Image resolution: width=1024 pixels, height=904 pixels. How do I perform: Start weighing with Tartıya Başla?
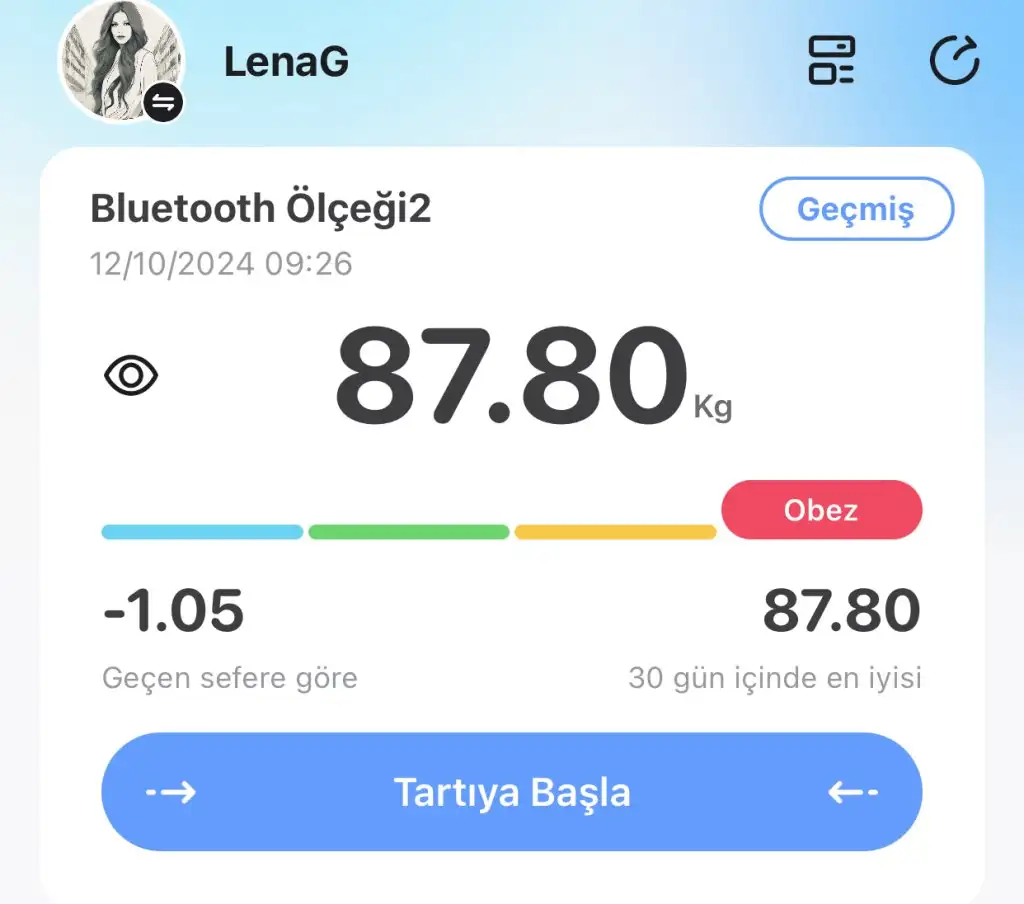[511, 792]
